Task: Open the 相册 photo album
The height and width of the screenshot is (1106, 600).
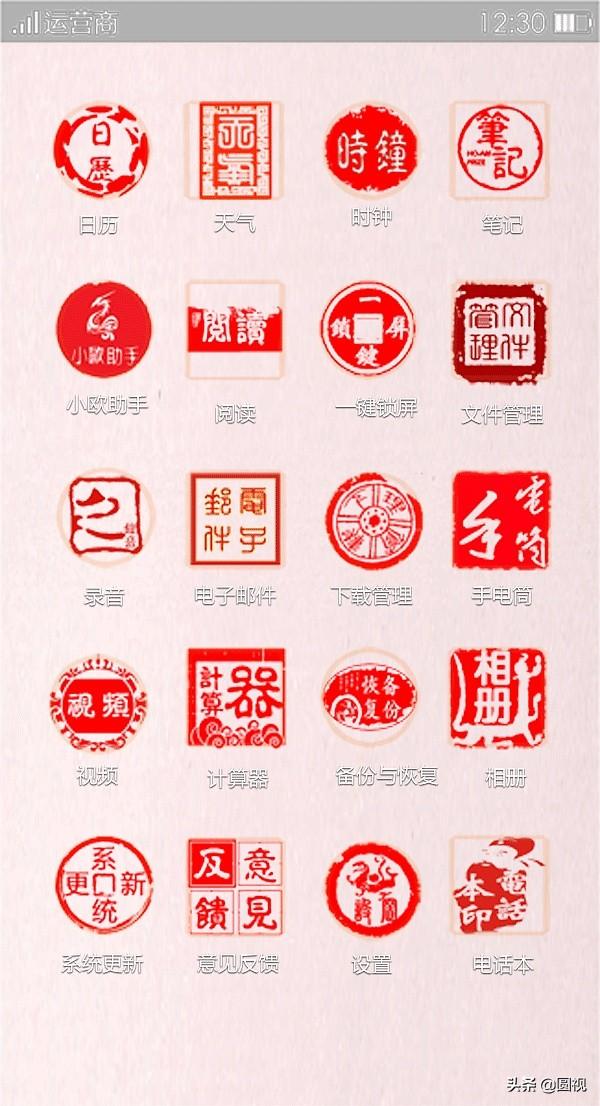Action: click(x=500, y=698)
